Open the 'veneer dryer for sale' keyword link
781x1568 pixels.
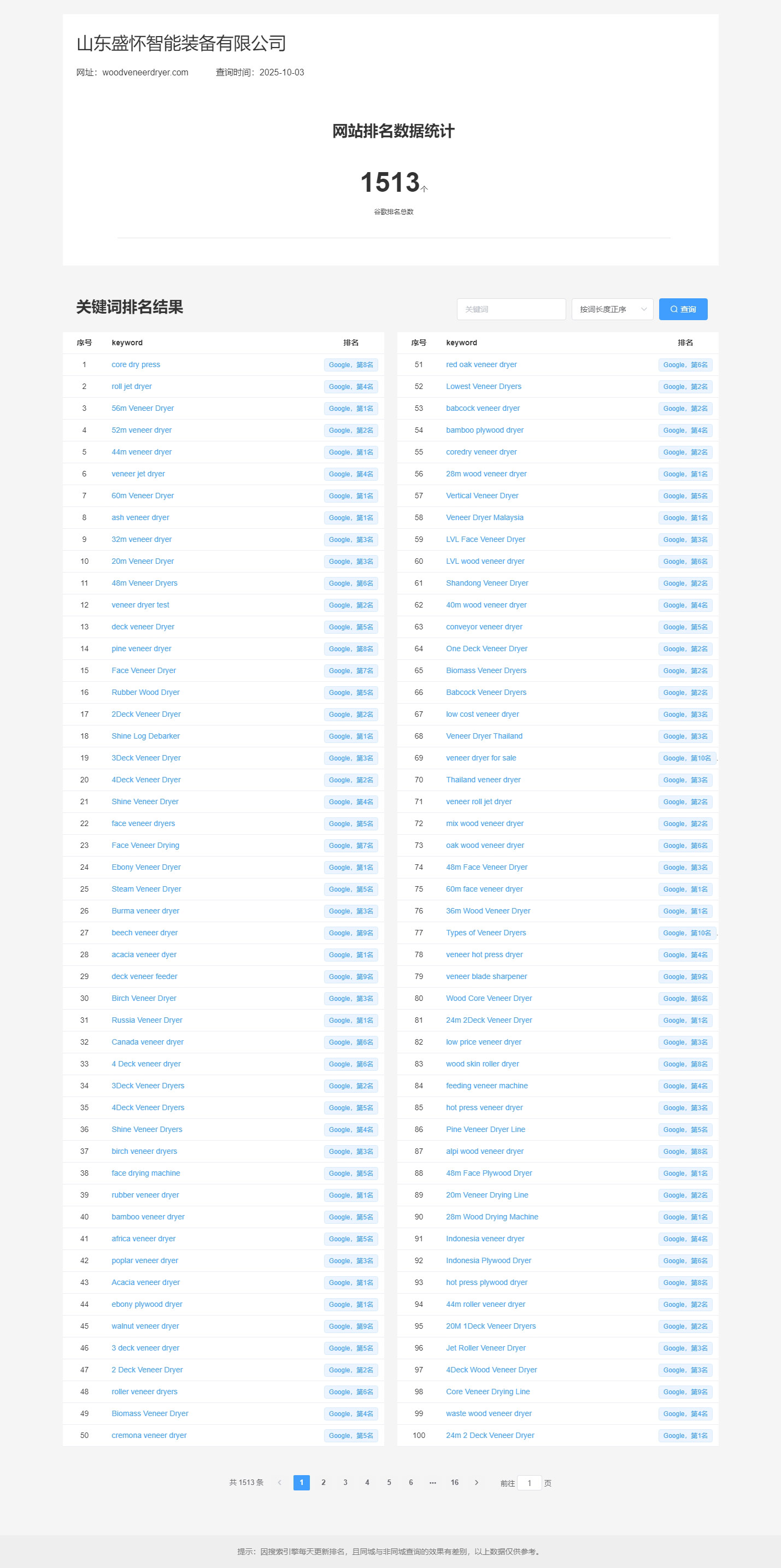click(481, 758)
